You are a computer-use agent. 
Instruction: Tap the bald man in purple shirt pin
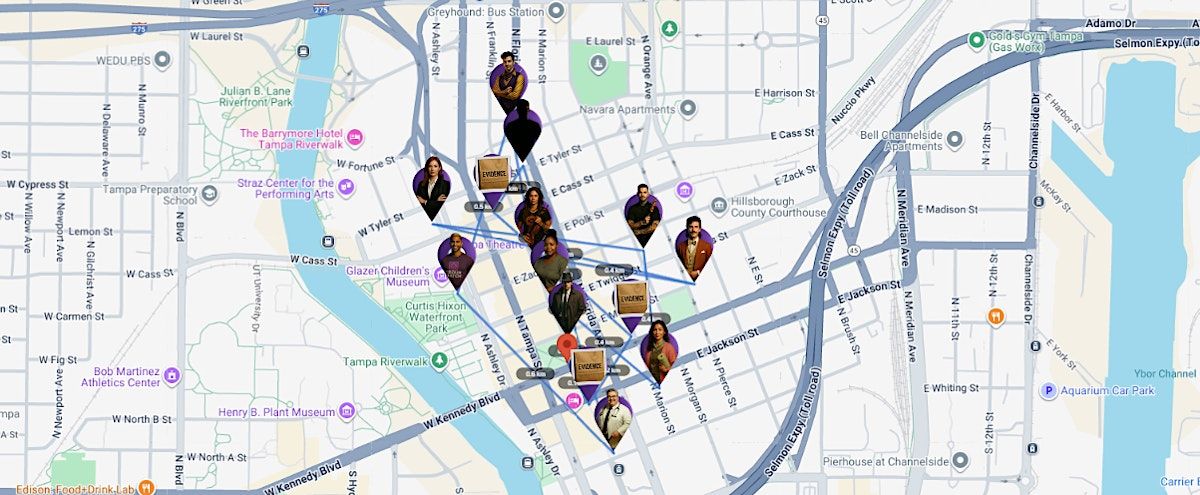point(456,259)
